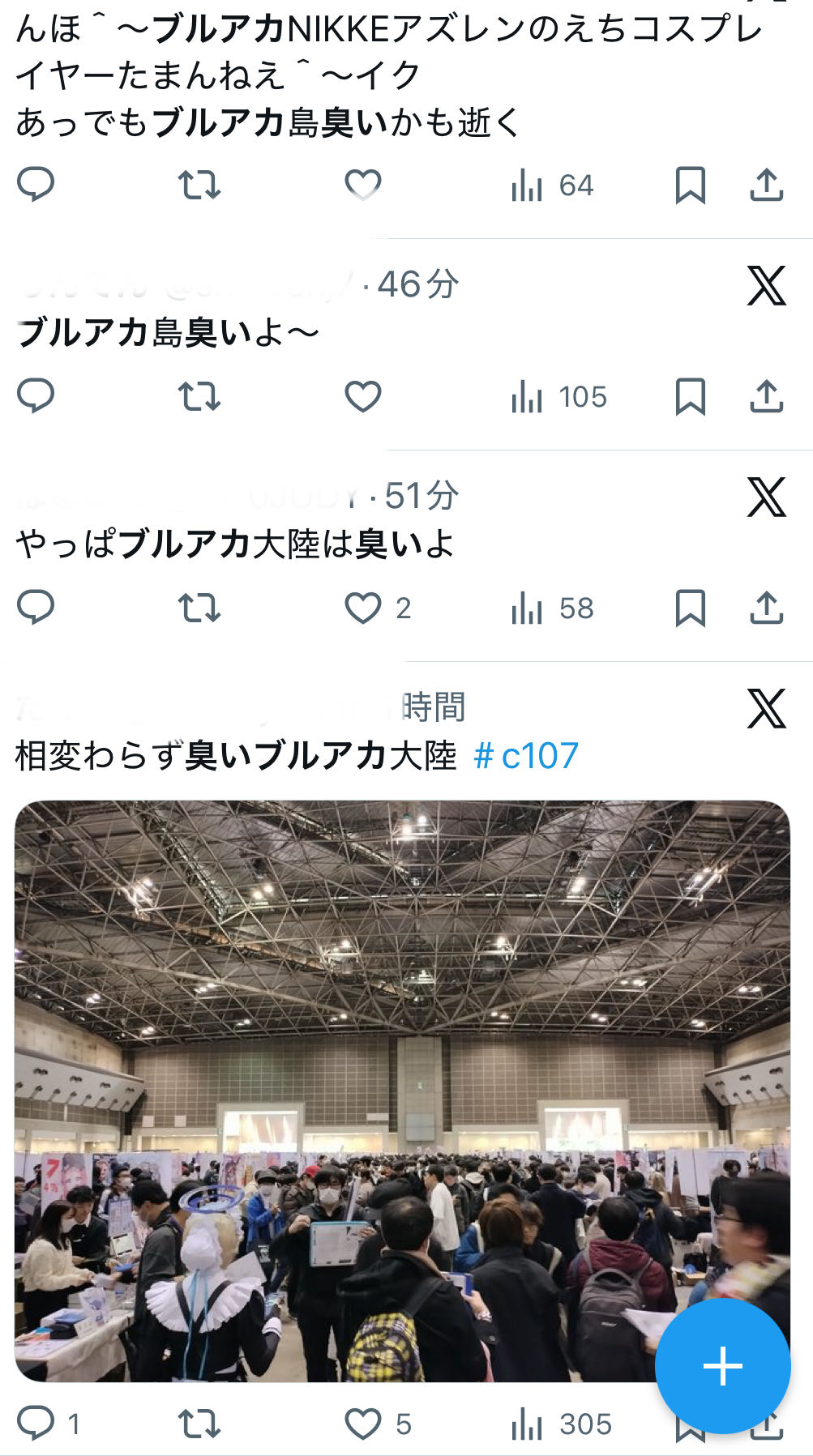Like the 64-view post
Screen dimensions: 813x1456
tap(362, 185)
